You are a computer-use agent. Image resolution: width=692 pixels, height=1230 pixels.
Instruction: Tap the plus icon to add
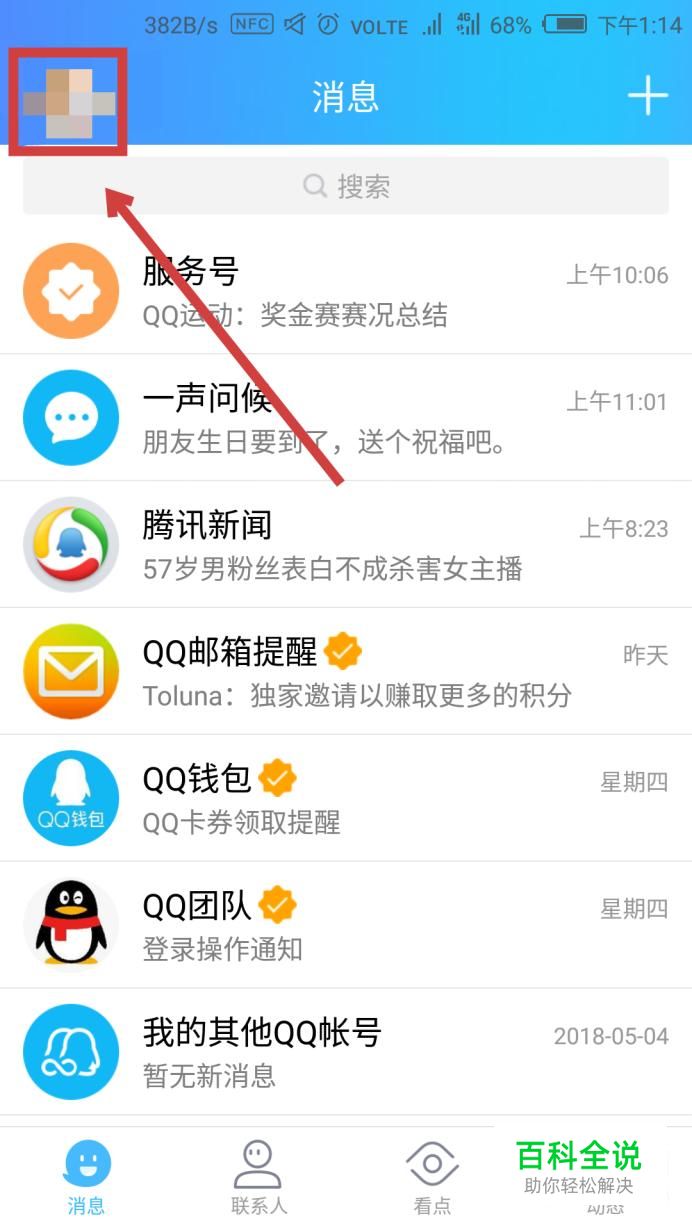point(647,97)
